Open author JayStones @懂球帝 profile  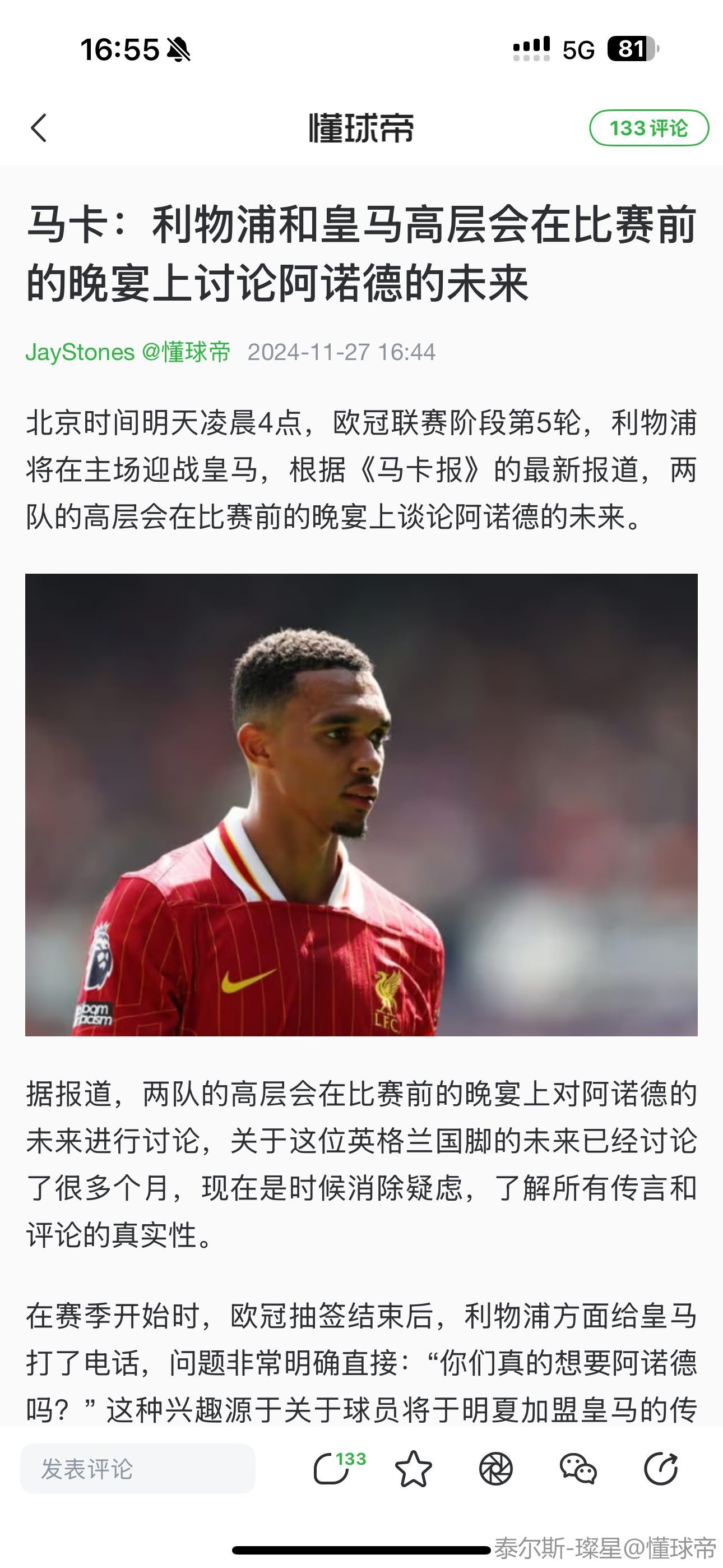coord(128,352)
